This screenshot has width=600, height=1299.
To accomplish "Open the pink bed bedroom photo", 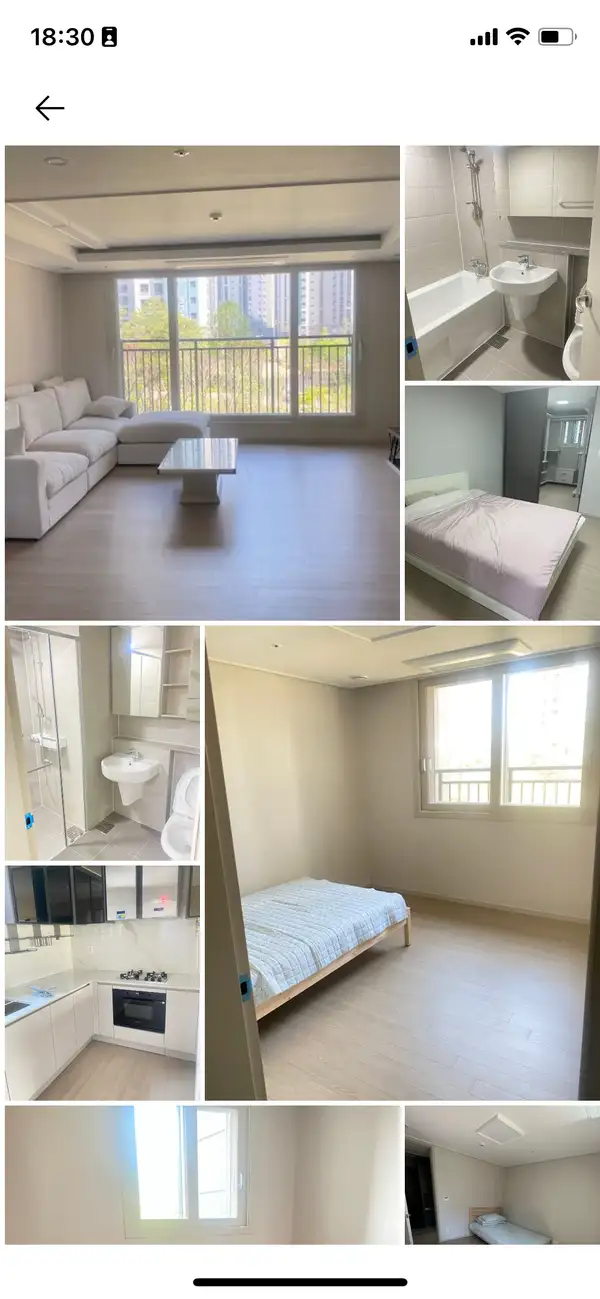I will pos(501,503).
